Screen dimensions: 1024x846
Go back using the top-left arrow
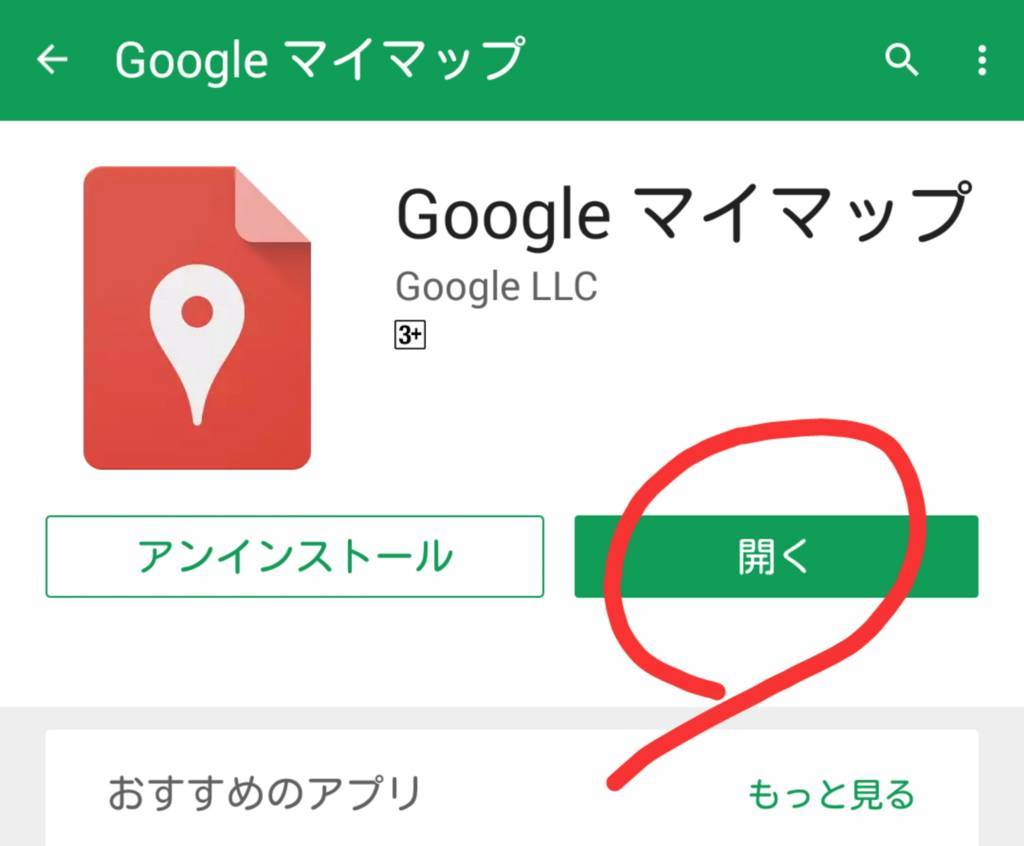[52, 60]
